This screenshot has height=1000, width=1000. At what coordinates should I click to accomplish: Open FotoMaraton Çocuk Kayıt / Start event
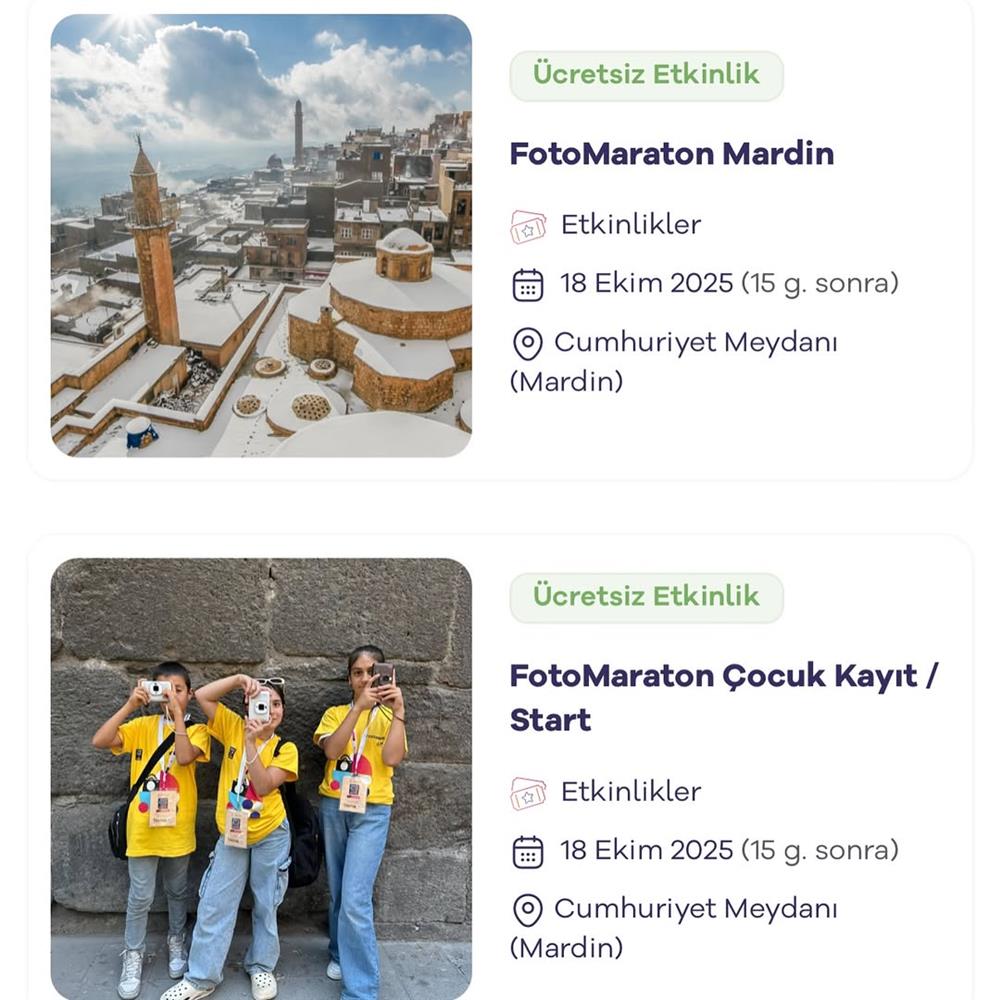coord(723,697)
